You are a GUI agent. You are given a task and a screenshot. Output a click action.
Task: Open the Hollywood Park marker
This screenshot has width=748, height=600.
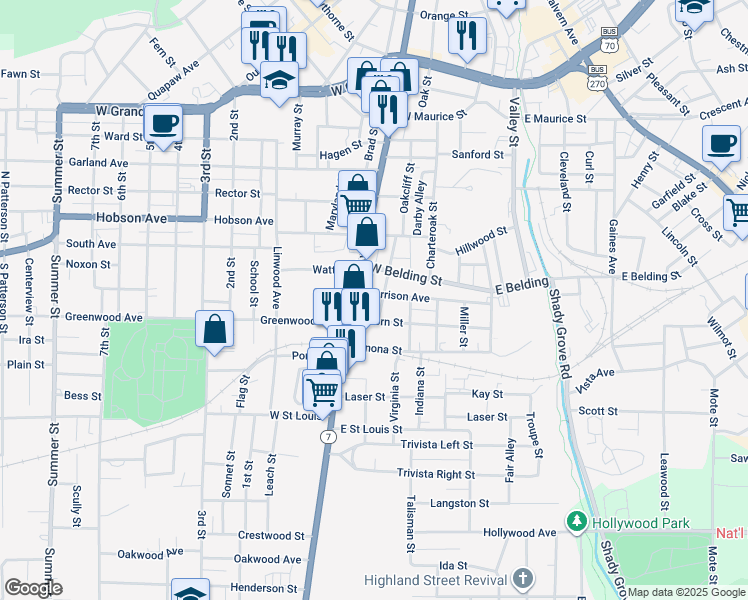tap(577, 522)
